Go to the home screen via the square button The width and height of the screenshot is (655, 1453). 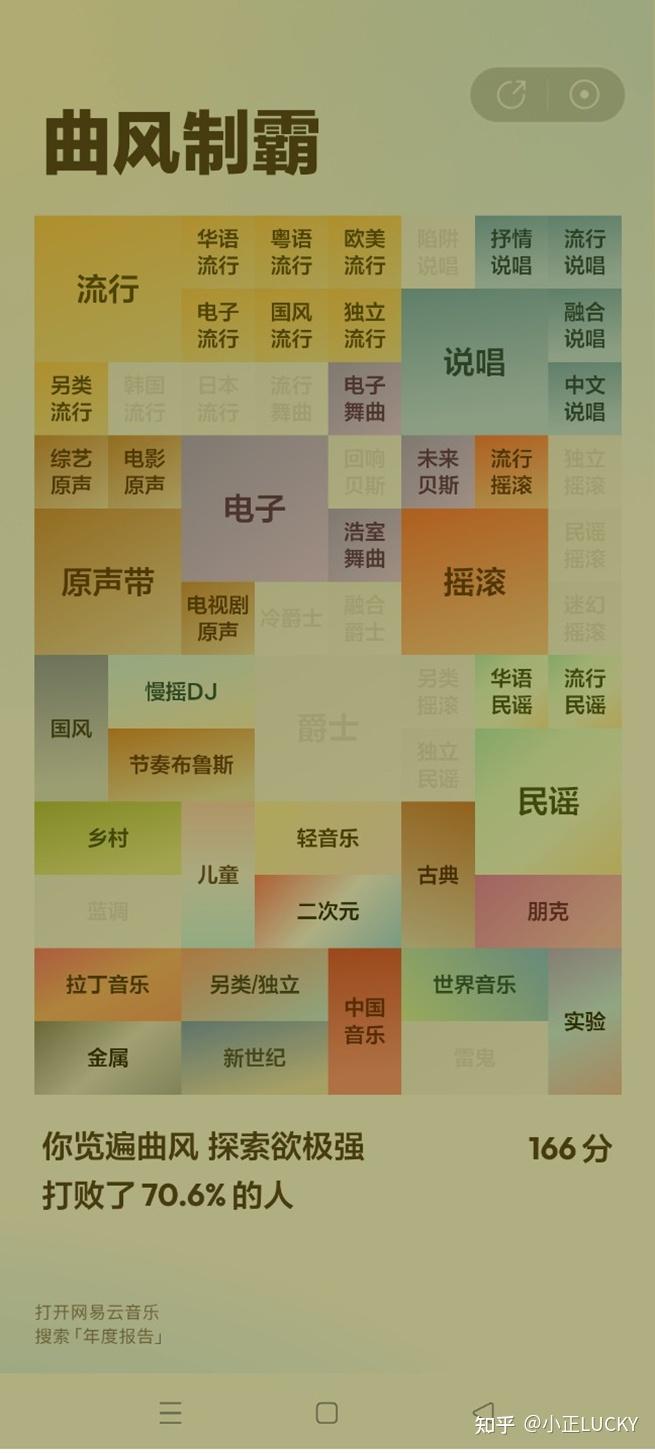point(327,1412)
